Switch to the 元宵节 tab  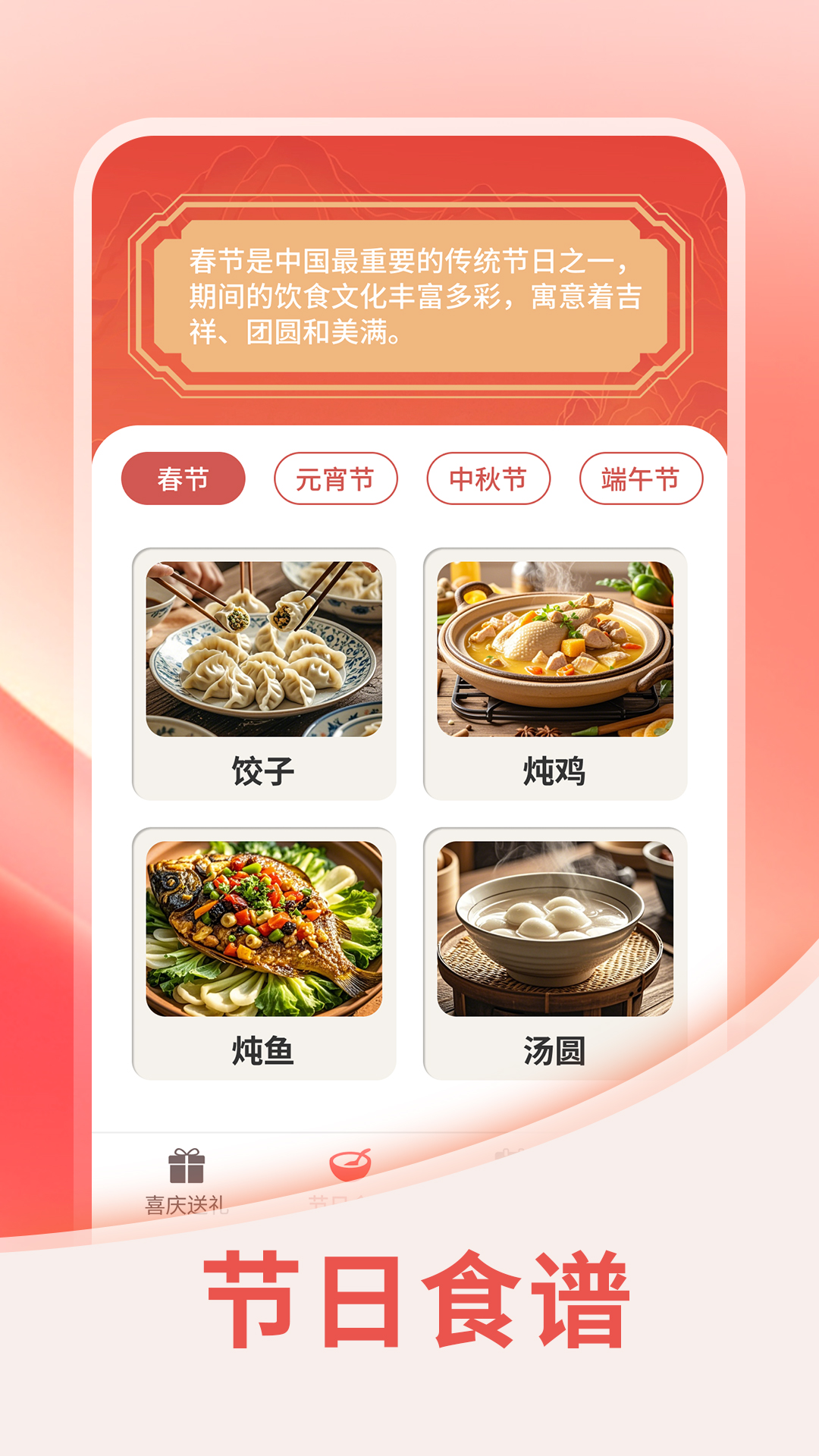click(x=337, y=479)
